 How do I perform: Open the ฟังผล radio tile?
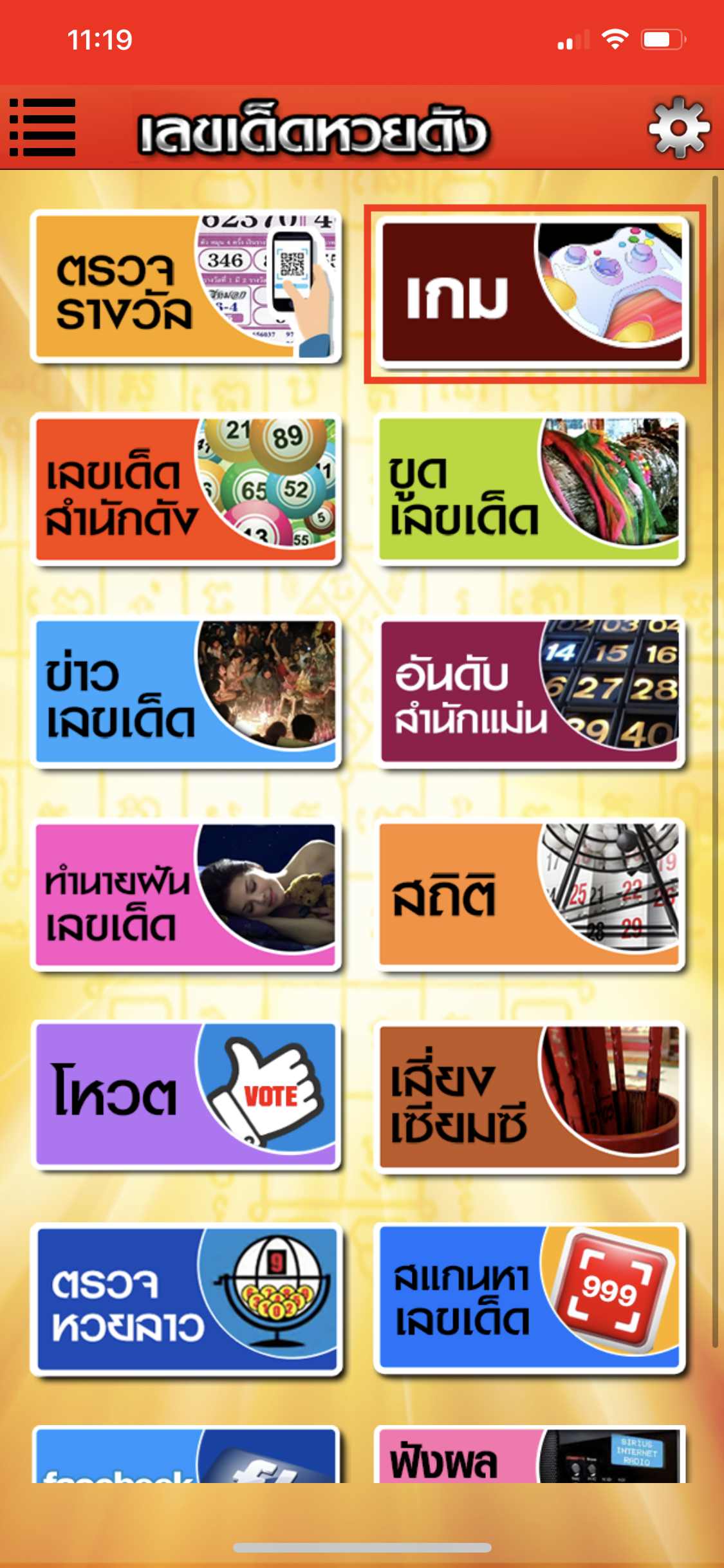(x=529, y=1456)
